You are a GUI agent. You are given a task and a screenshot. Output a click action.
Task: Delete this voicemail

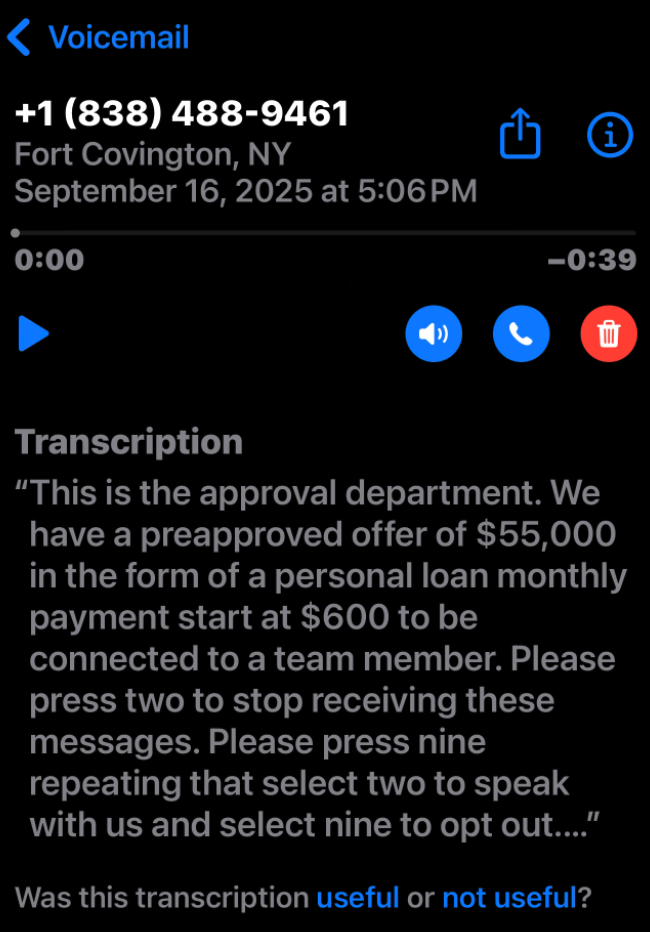pyautogui.click(x=608, y=333)
